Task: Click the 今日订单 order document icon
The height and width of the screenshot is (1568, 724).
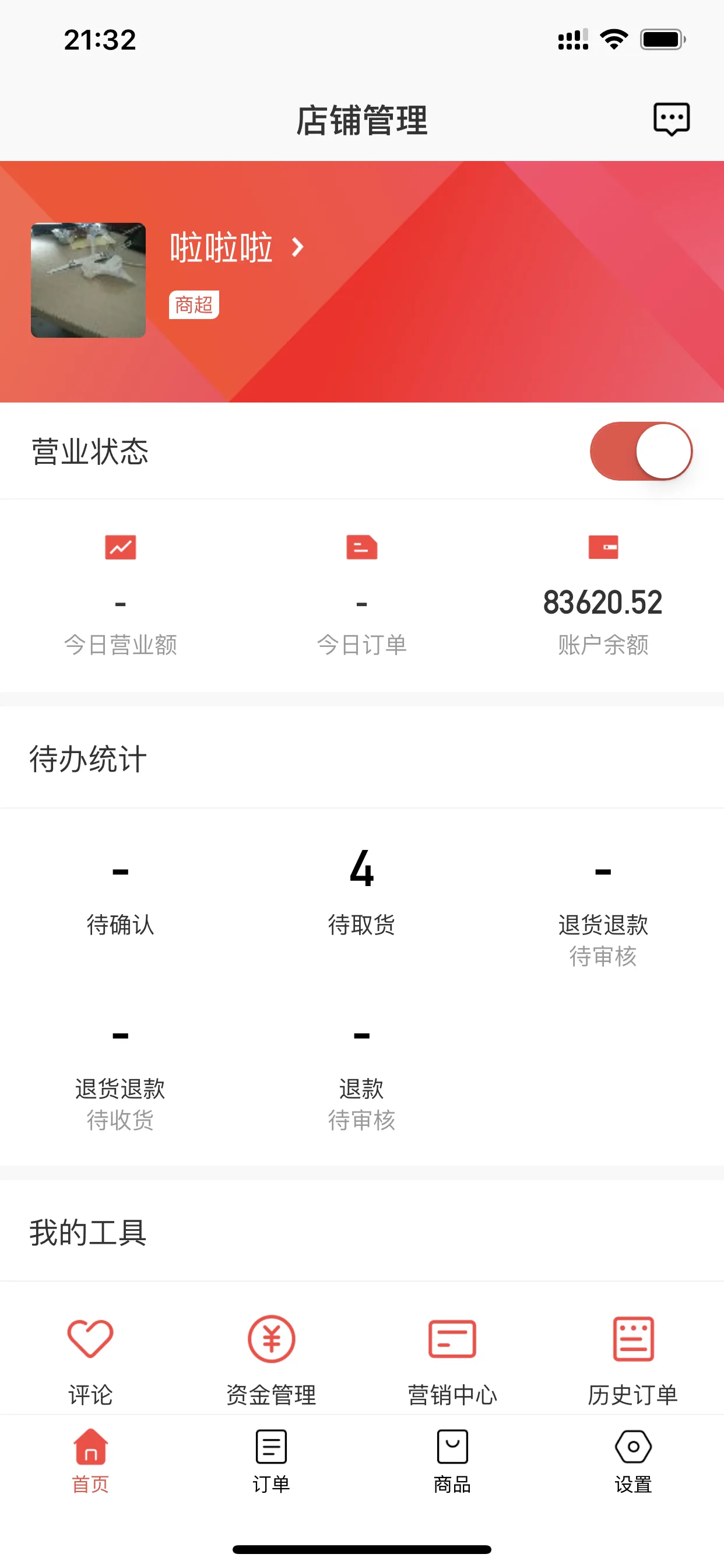Action: pyautogui.click(x=362, y=547)
